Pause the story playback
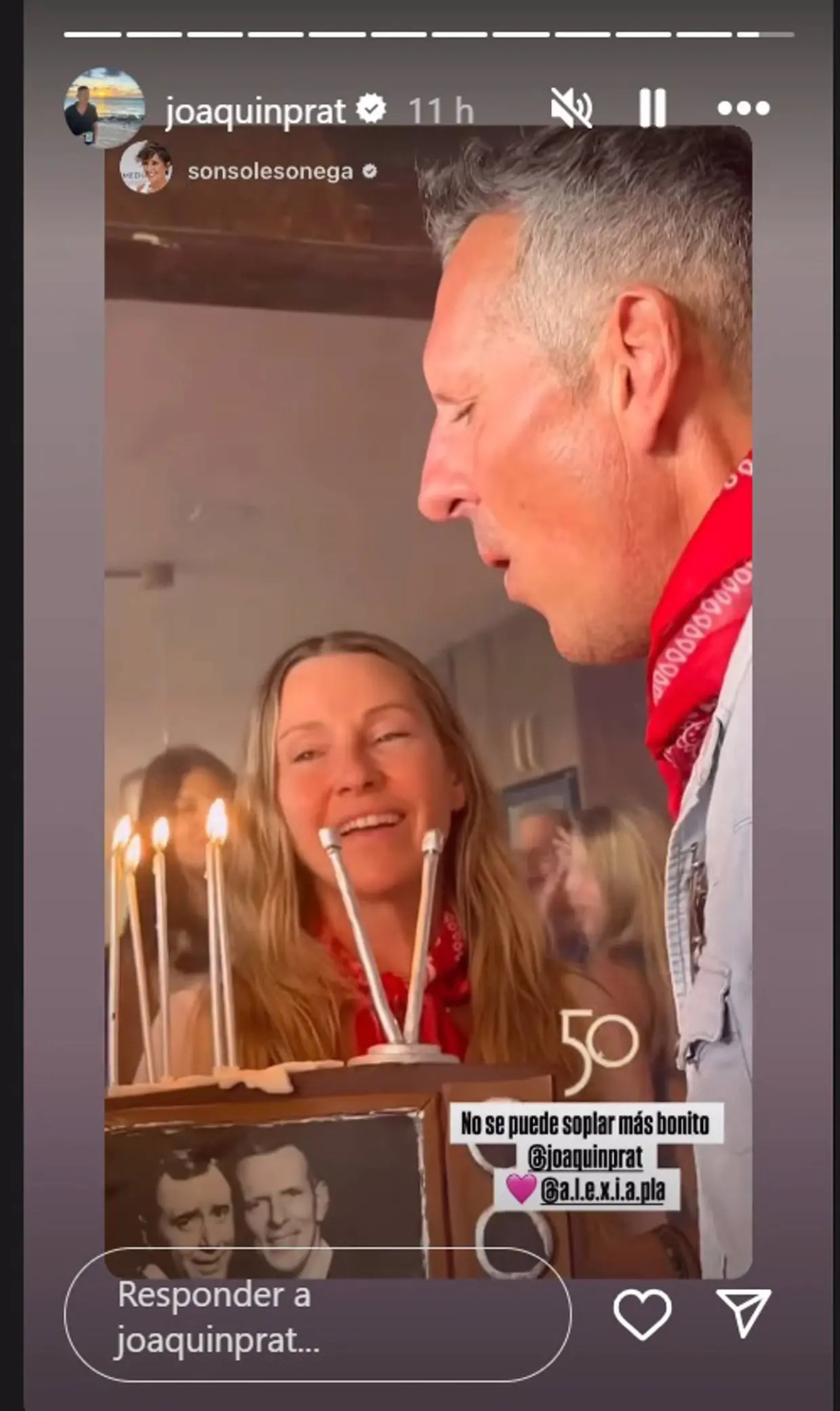Viewport: 840px width, 1411px height. coord(652,109)
